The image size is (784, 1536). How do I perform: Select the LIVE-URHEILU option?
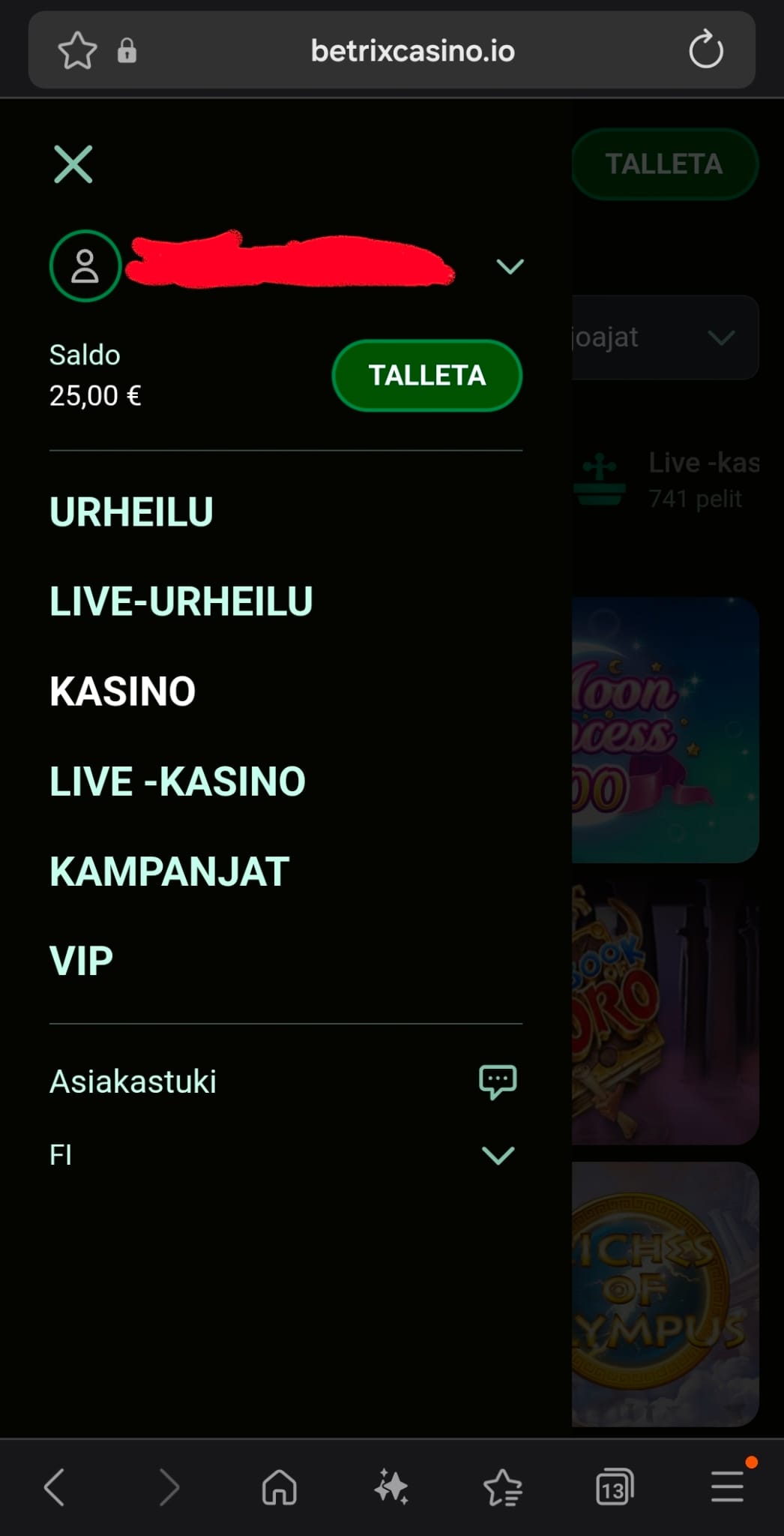(180, 601)
